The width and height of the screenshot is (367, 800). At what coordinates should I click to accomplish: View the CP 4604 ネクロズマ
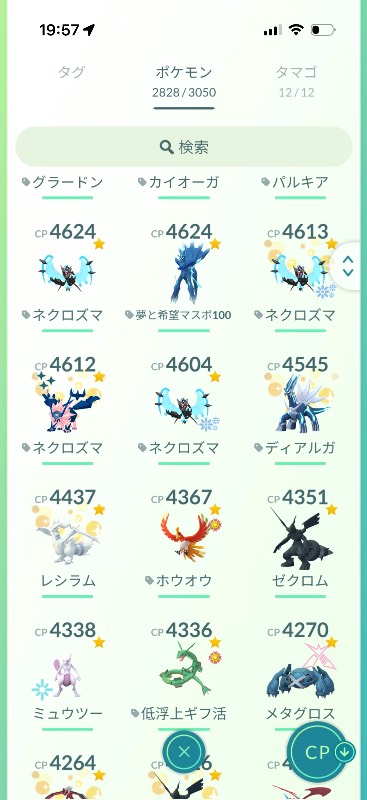tap(183, 408)
